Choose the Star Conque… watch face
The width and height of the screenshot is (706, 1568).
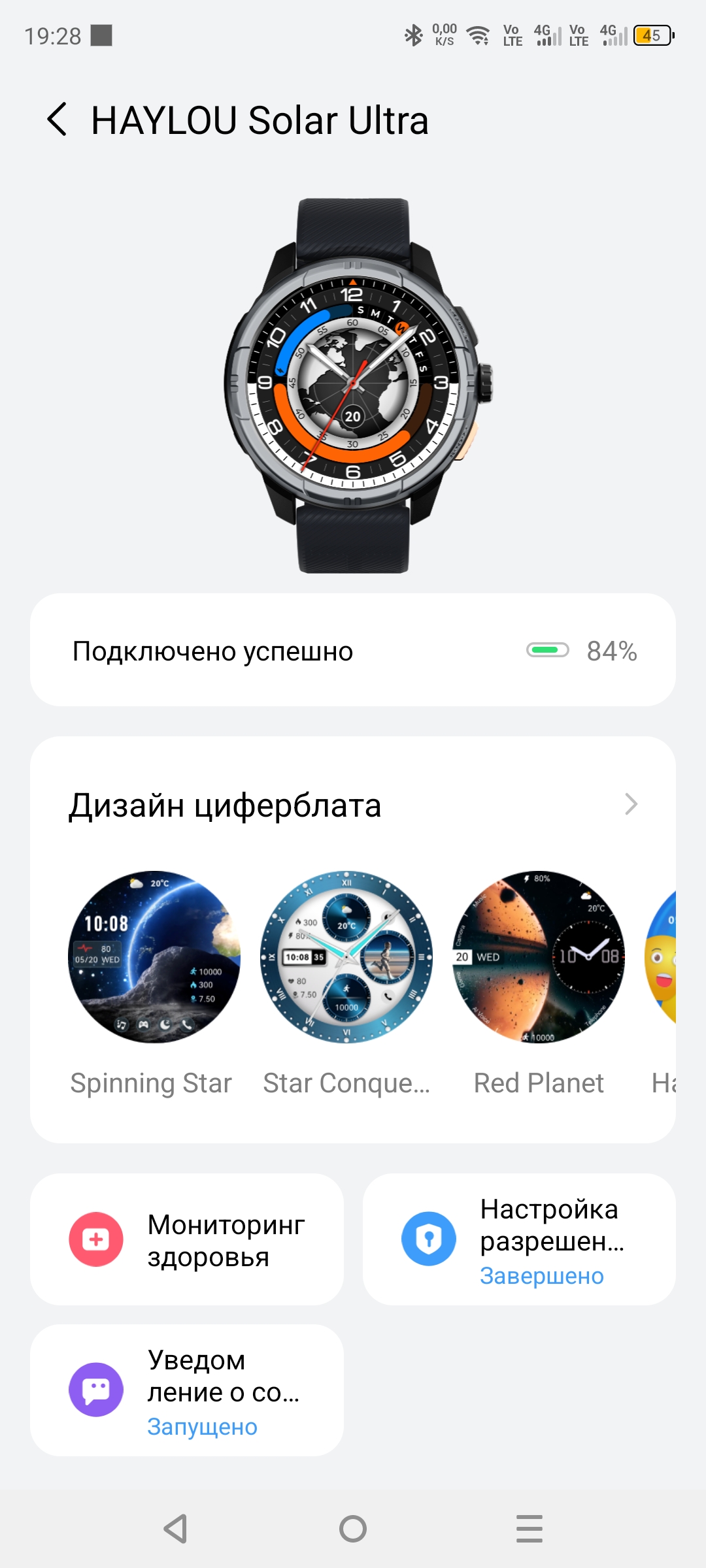click(346, 957)
